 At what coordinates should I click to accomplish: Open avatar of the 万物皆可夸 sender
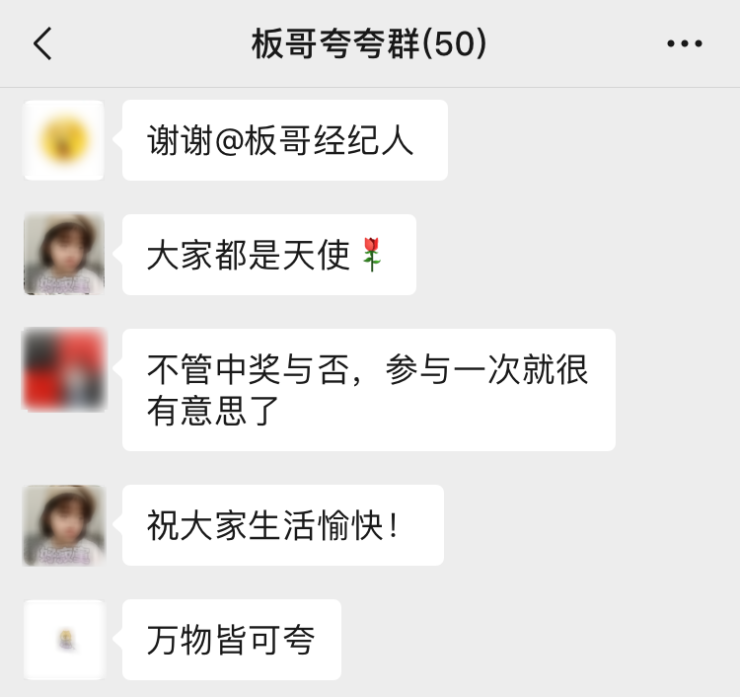point(64,639)
